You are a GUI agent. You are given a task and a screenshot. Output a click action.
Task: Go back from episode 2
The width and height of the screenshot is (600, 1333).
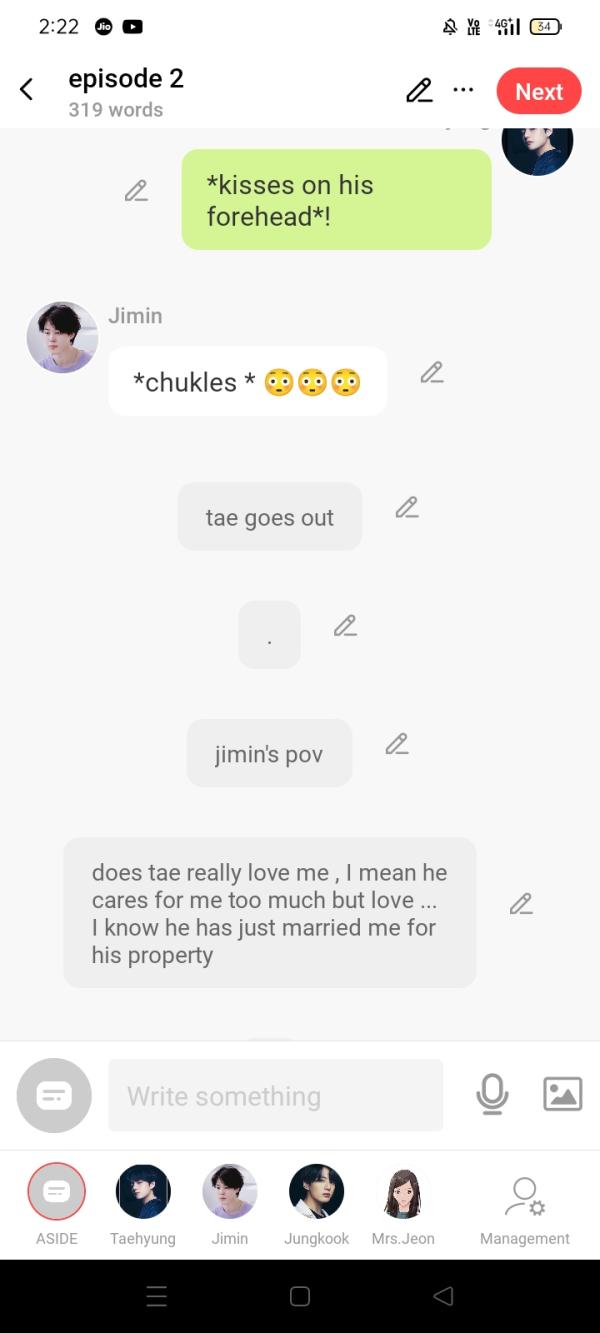[27, 90]
